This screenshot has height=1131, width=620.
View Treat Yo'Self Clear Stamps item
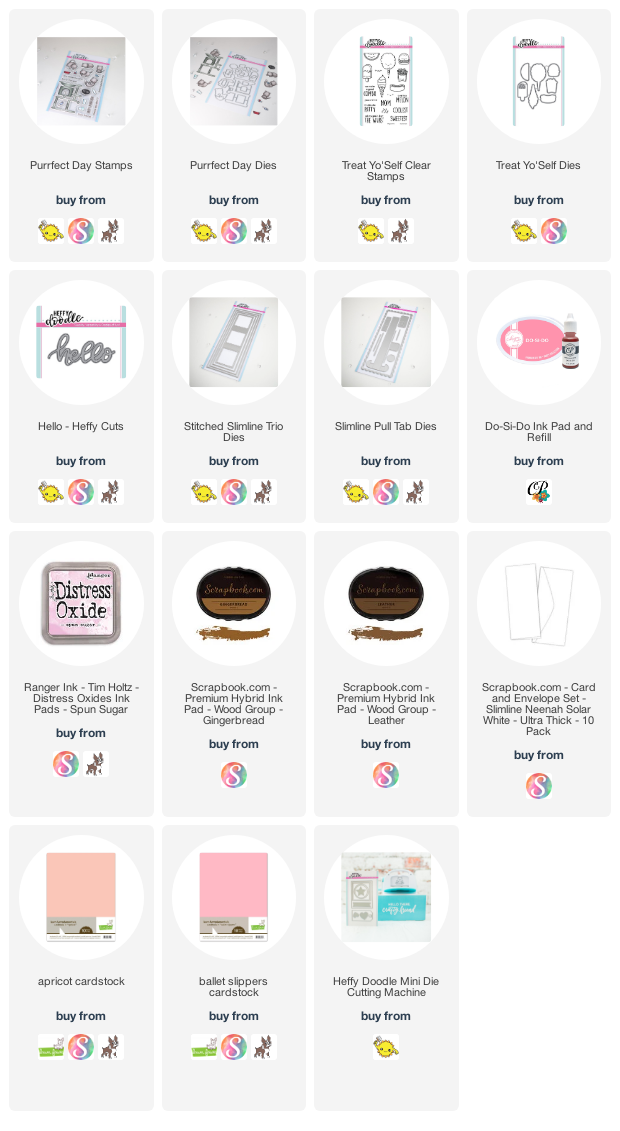pos(386,81)
